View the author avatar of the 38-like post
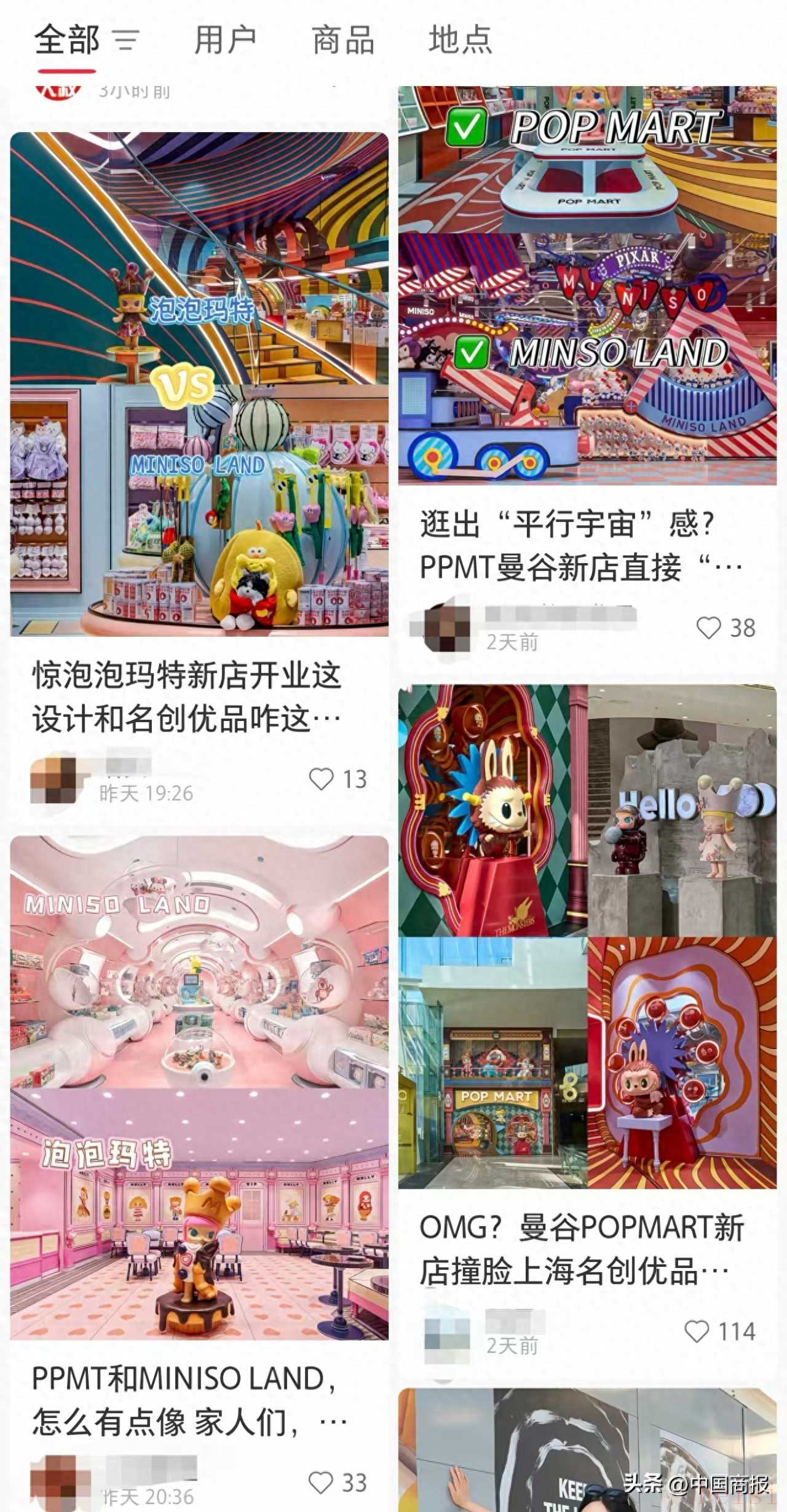This screenshot has width=787, height=1512. point(447,628)
